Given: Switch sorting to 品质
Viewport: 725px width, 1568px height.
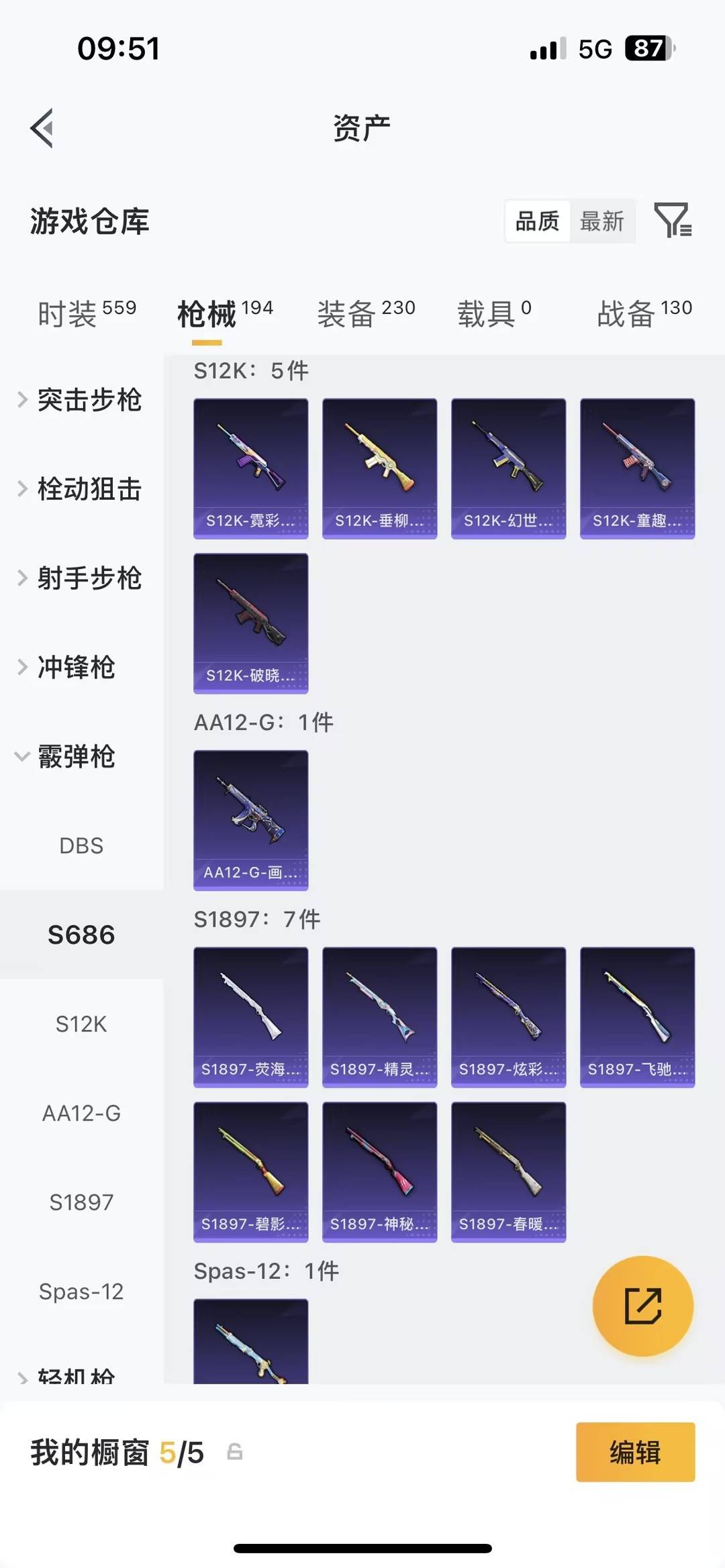Looking at the screenshot, I should click(538, 221).
